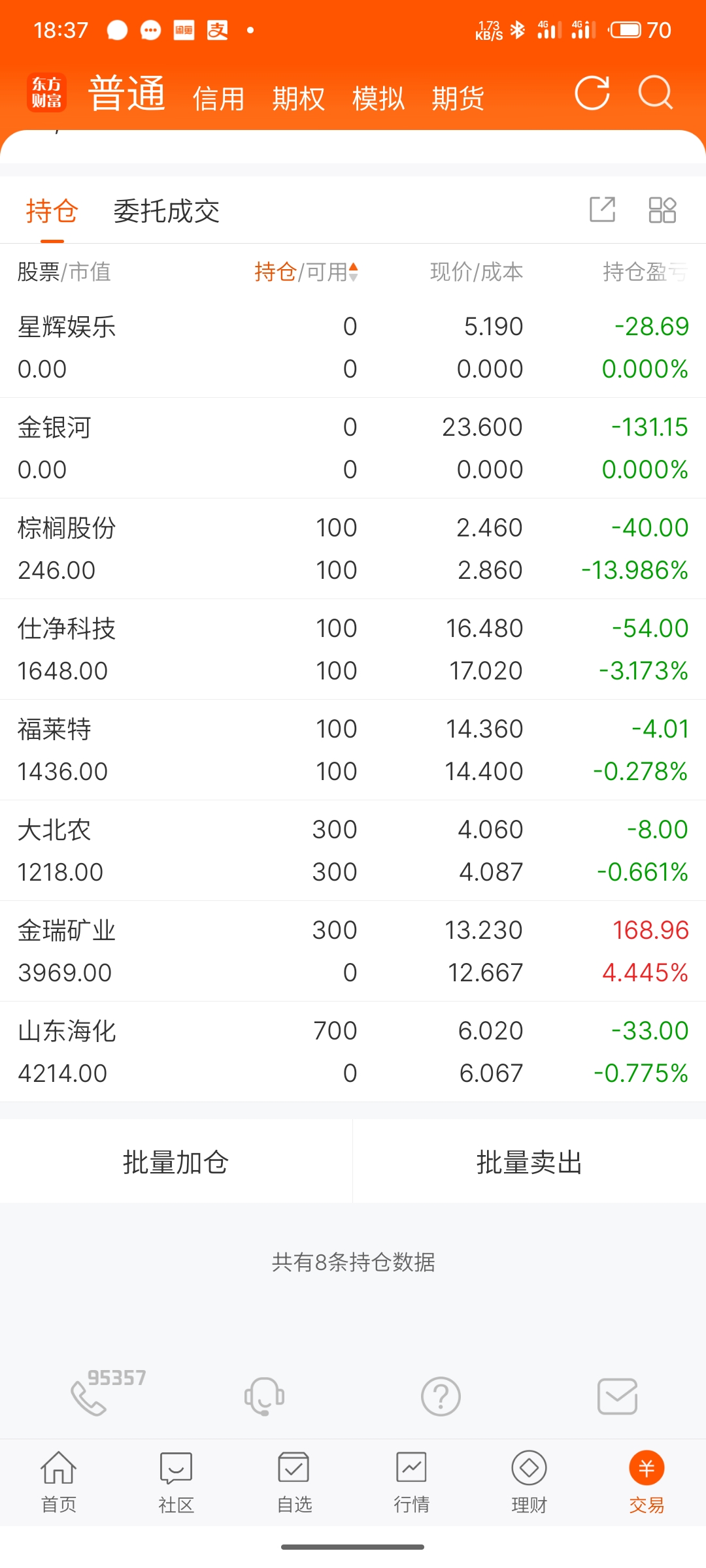706x1568 pixels.
Task: Select the 模拟 trading tab
Action: (x=378, y=99)
